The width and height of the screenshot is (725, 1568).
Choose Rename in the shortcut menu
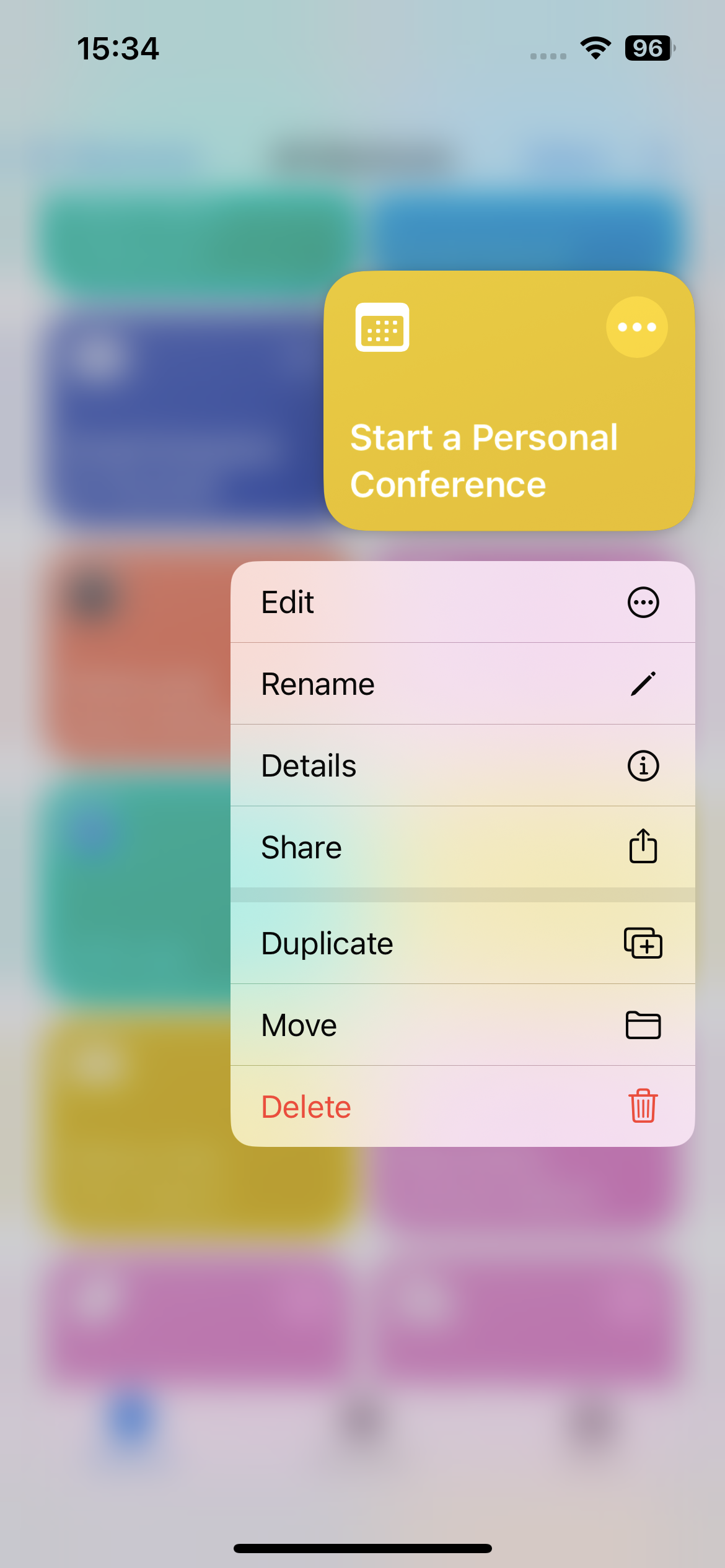coord(462,684)
